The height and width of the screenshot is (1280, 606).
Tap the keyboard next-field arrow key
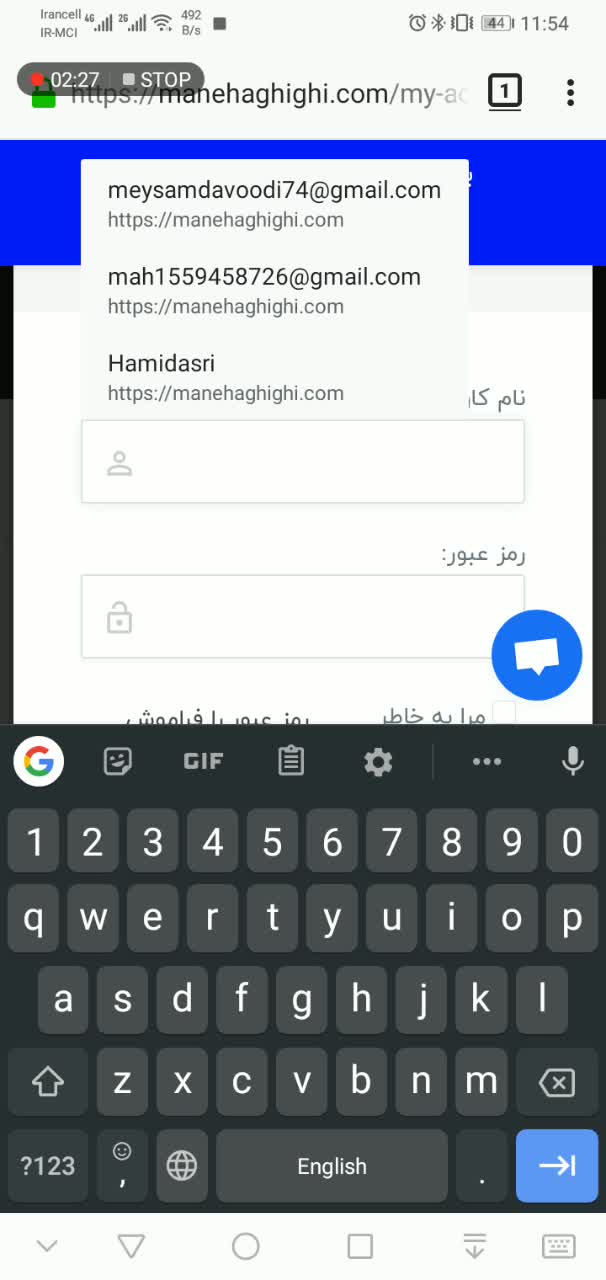[557, 1166]
